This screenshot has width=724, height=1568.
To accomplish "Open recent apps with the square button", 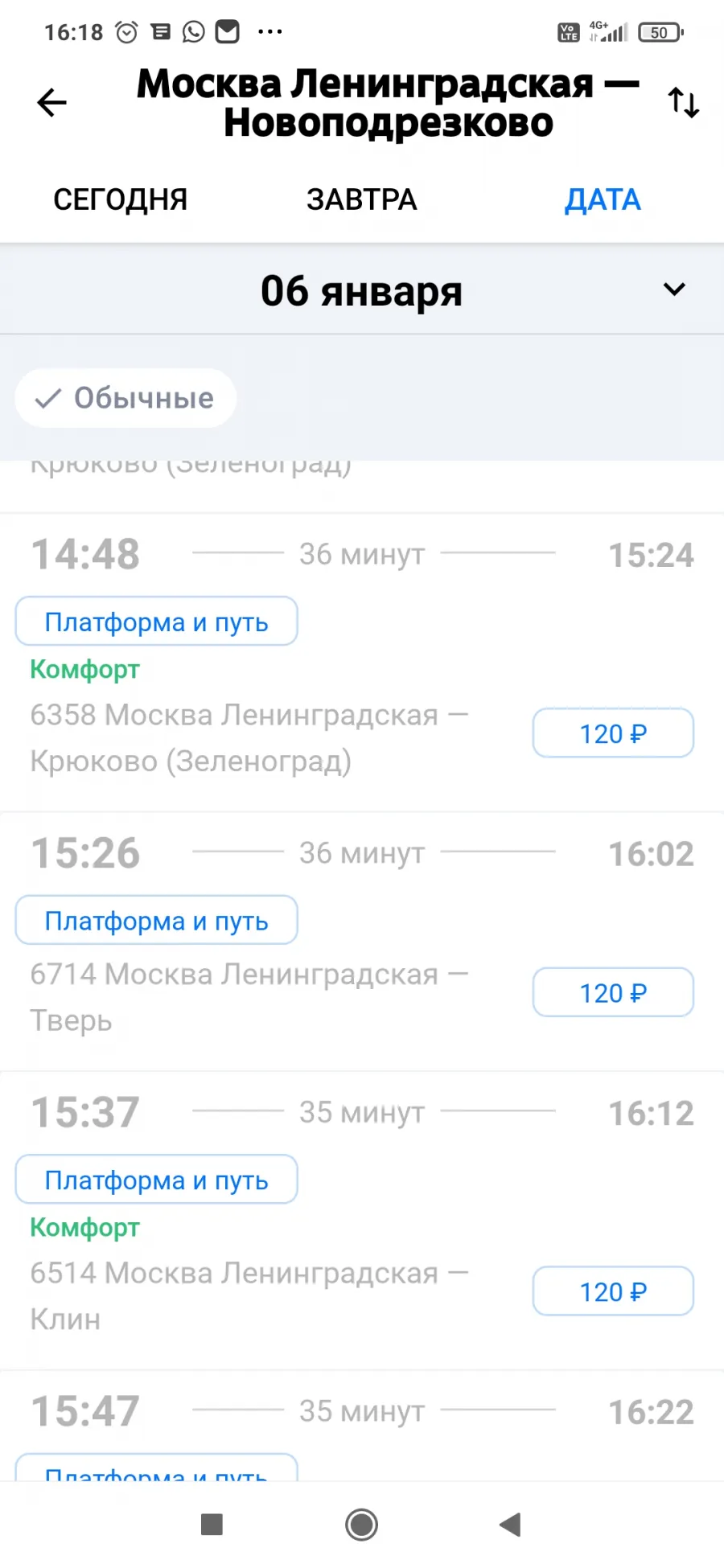I will coord(212,1525).
